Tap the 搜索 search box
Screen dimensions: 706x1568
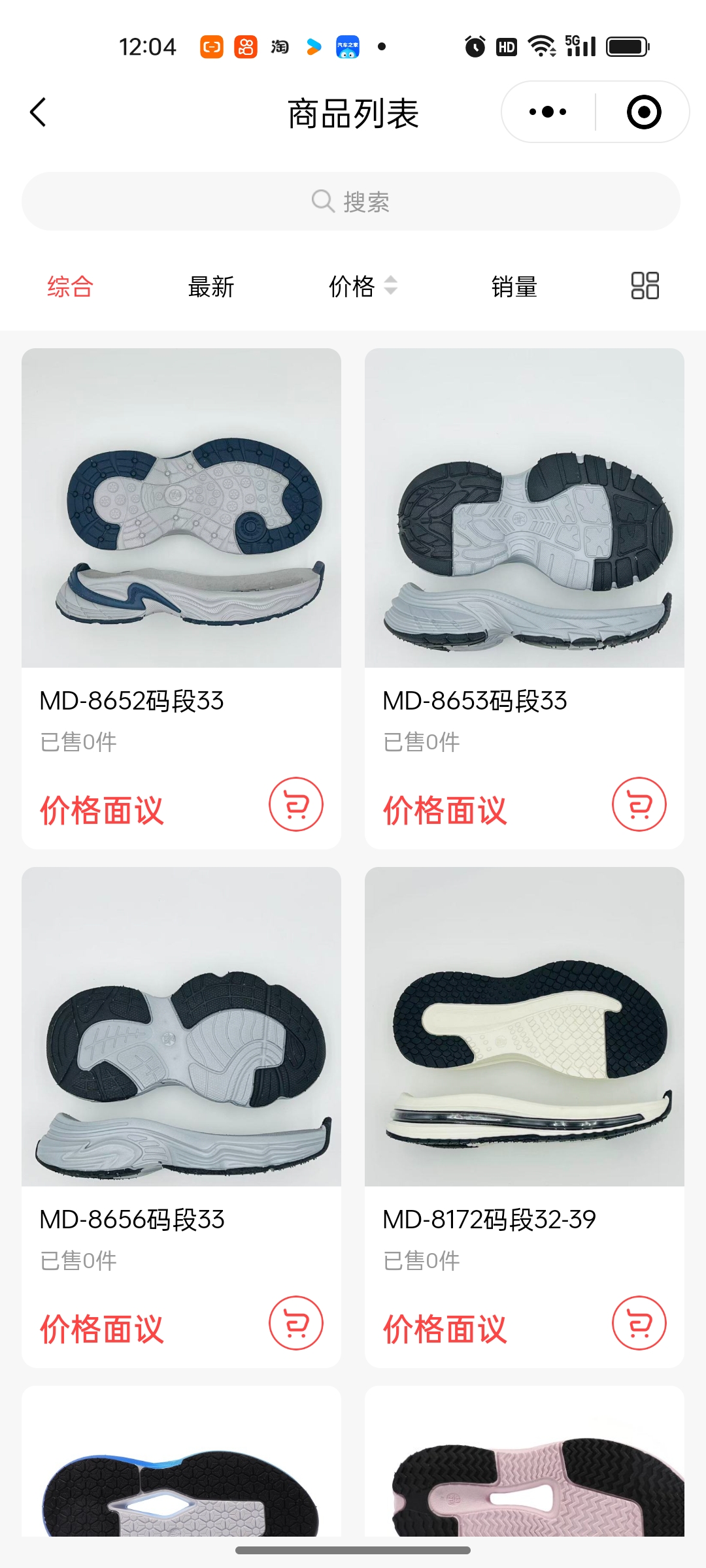click(x=351, y=201)
